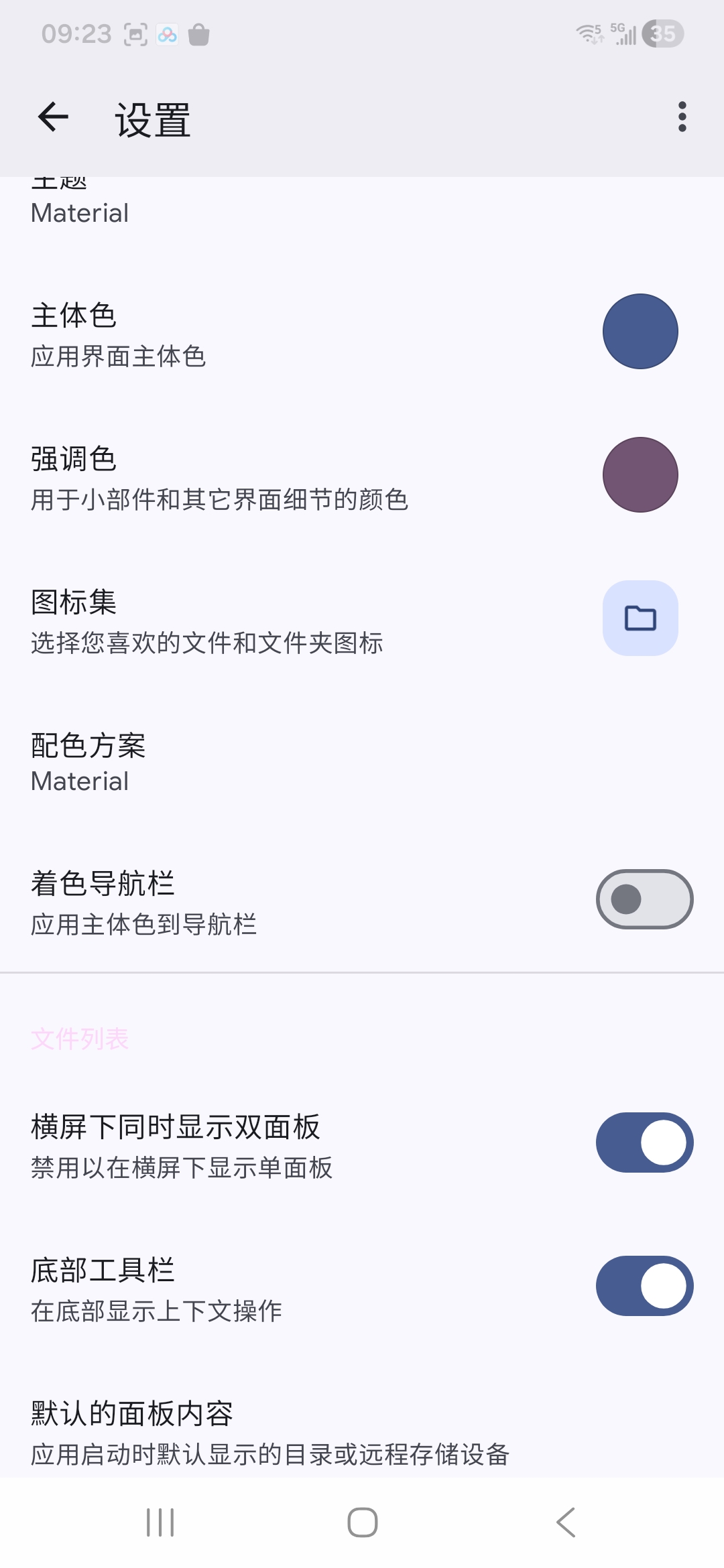
Task: Open the three-dot overflow menu
Action: tap(682, 117)
